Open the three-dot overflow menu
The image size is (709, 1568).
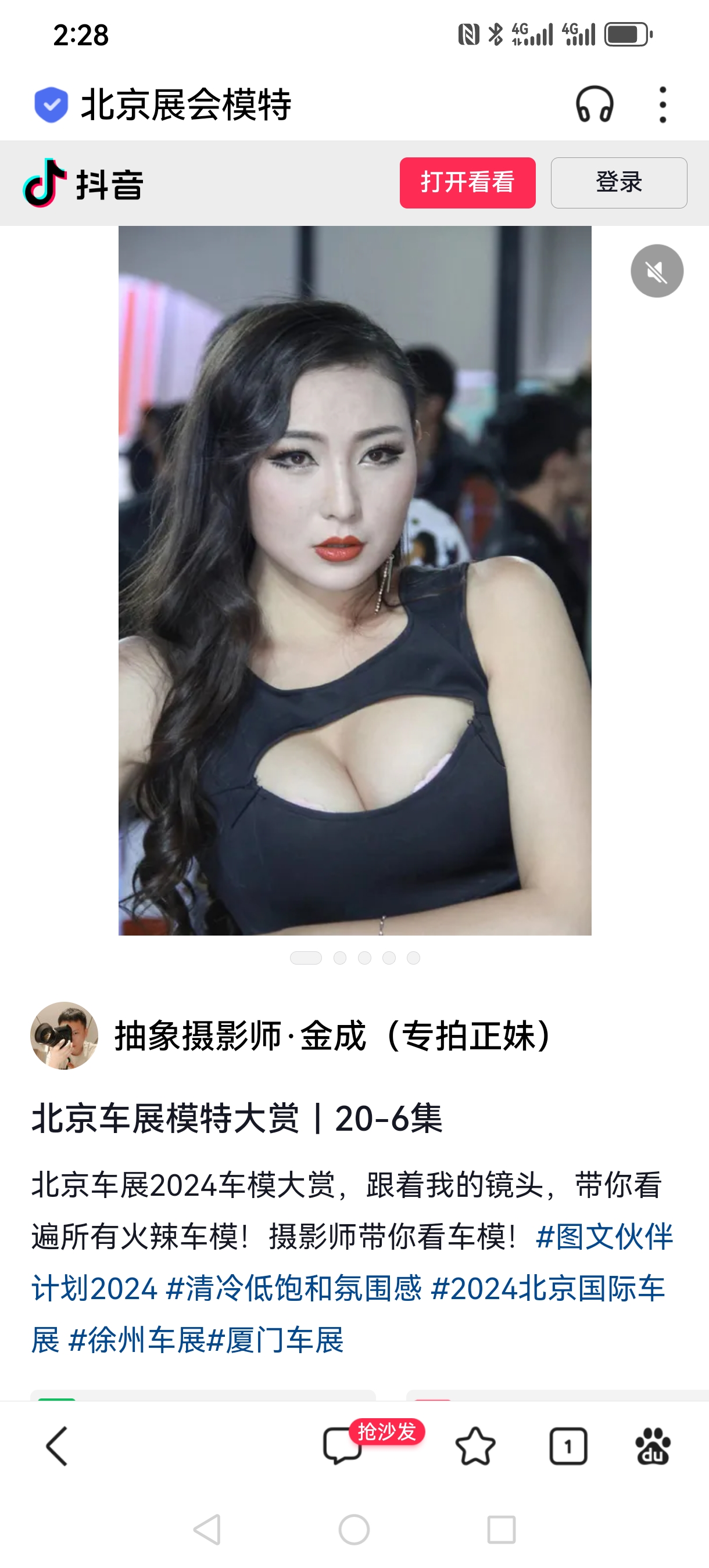pyautogui.click(x=663, y=105)
